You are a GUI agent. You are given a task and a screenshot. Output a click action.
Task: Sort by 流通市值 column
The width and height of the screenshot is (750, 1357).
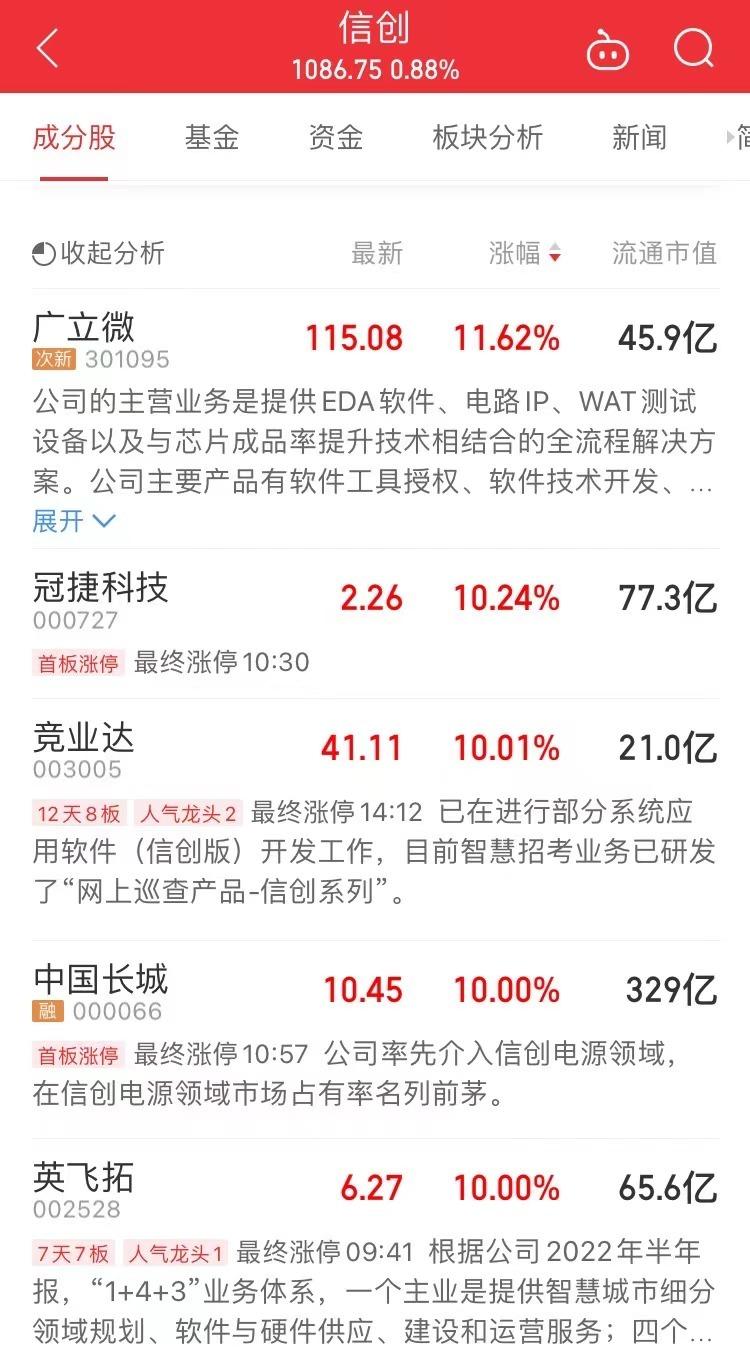pyautogui.click(x=664, y=253)
